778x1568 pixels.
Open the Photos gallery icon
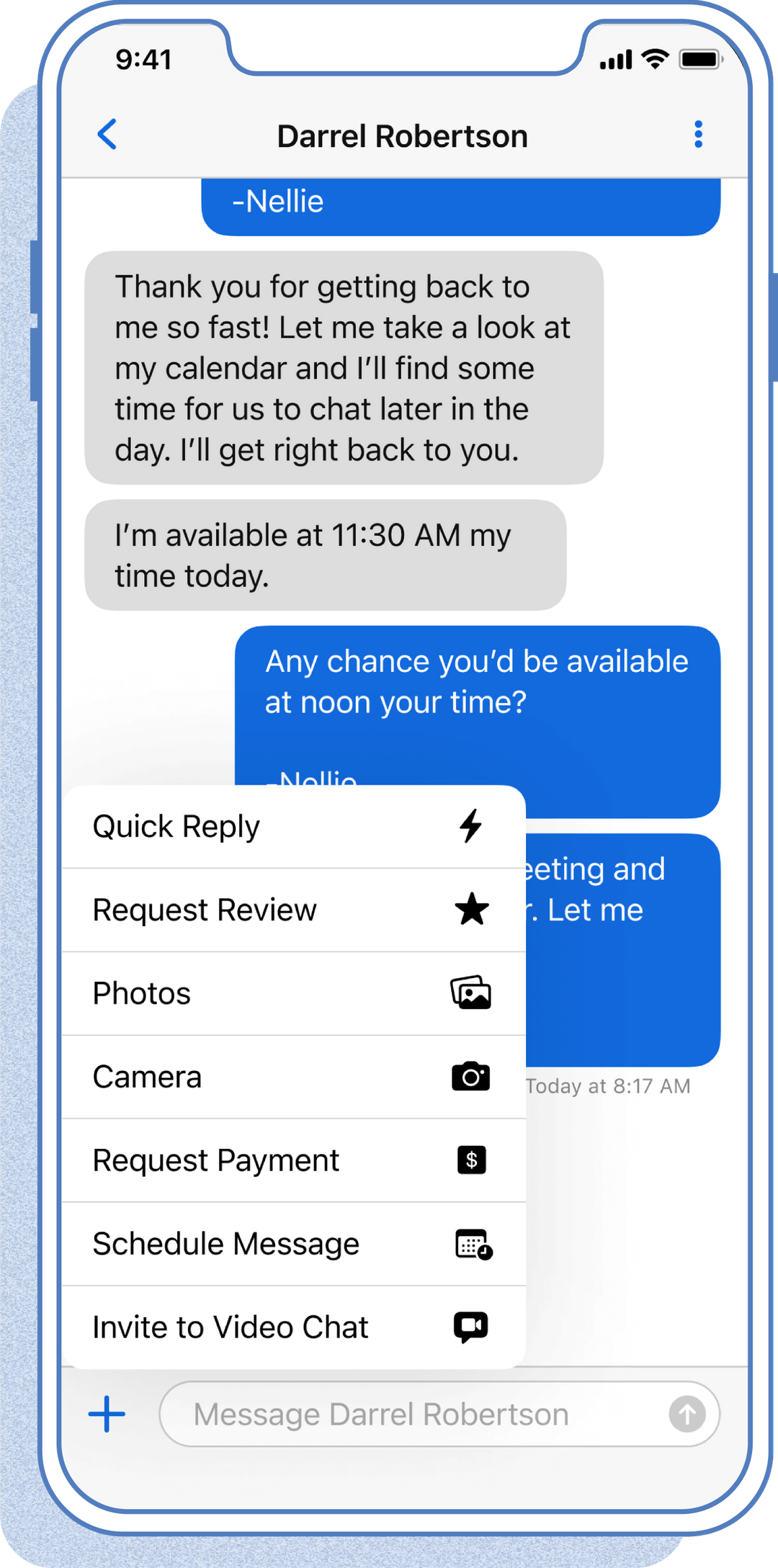(473, 993)
